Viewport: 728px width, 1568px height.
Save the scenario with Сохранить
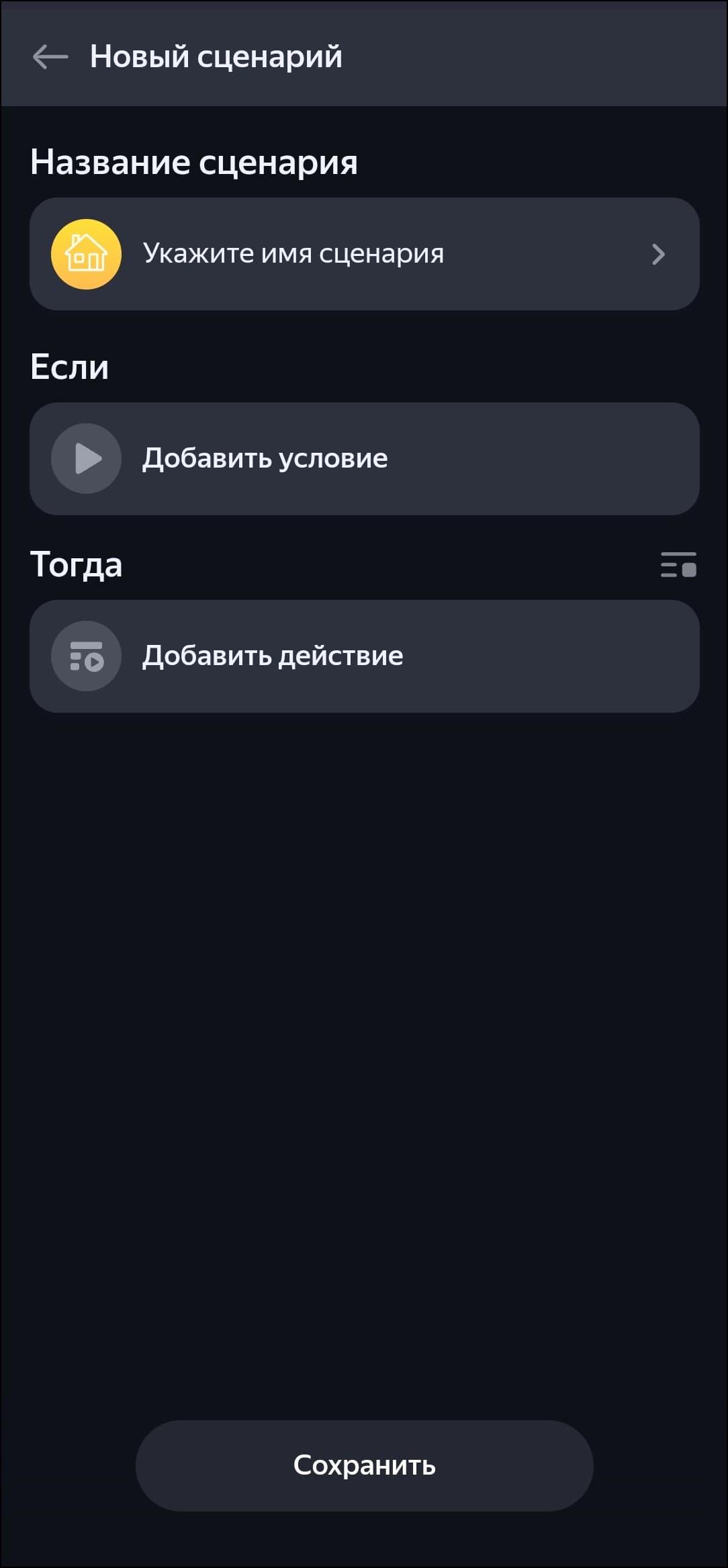pyautogui.click(x=364, y=1465)
